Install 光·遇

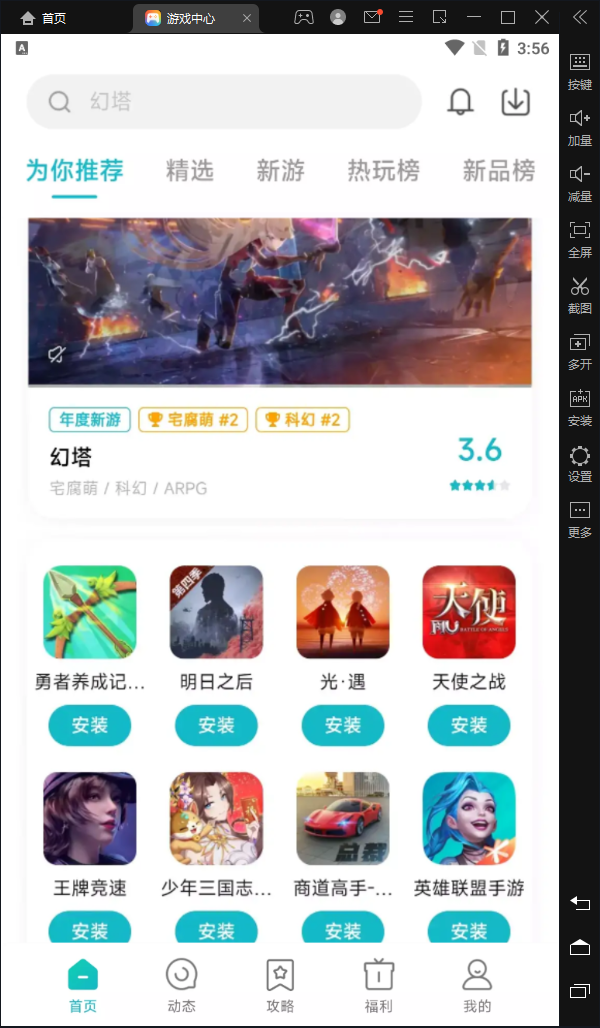(x=342, y=725)
